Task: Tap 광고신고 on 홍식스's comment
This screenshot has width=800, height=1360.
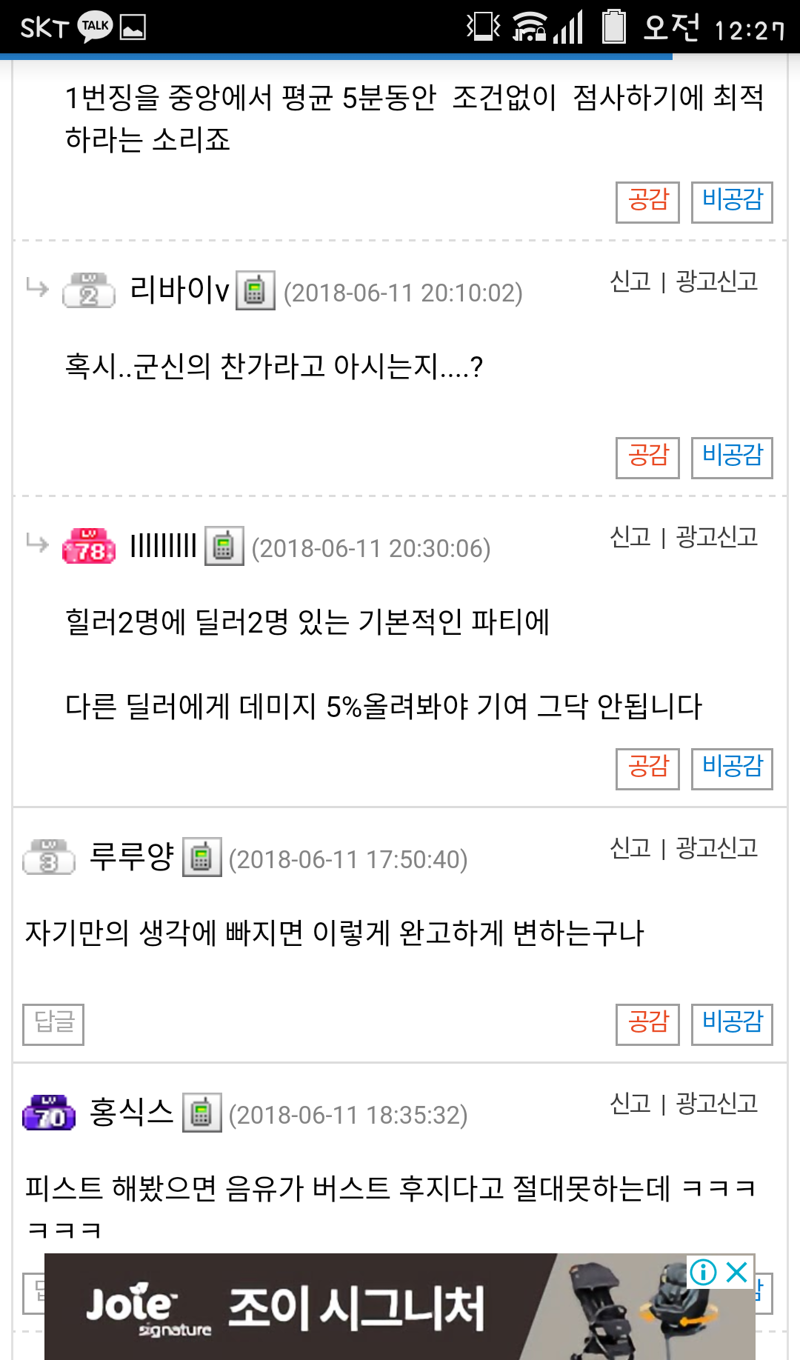Action: [716, 1104]
